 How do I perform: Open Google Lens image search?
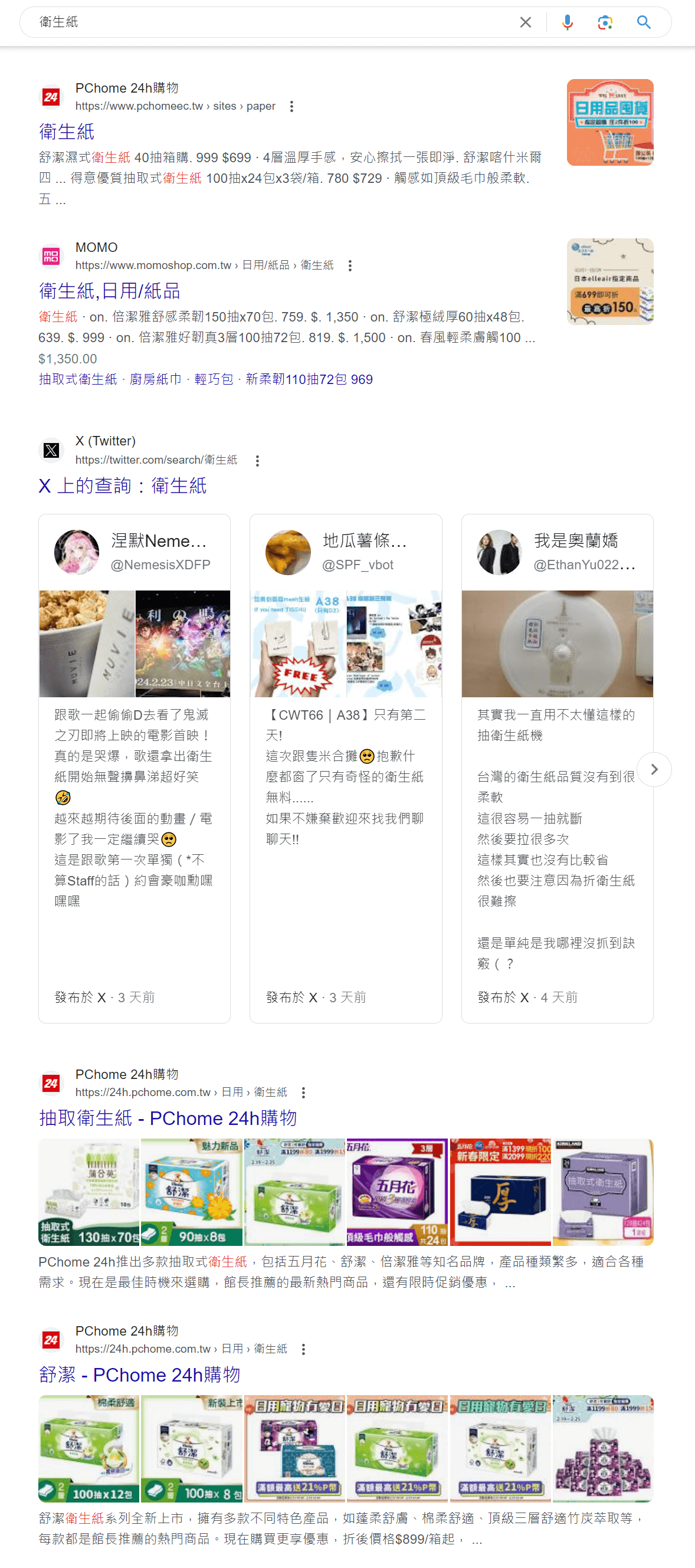(605, 22)
